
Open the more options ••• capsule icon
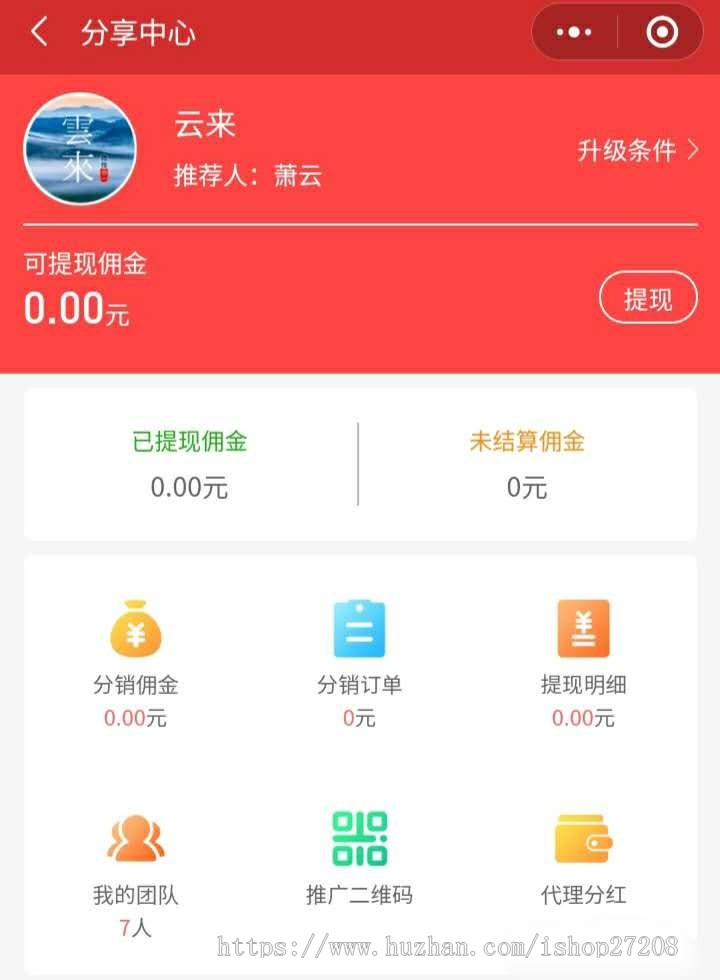573,33
